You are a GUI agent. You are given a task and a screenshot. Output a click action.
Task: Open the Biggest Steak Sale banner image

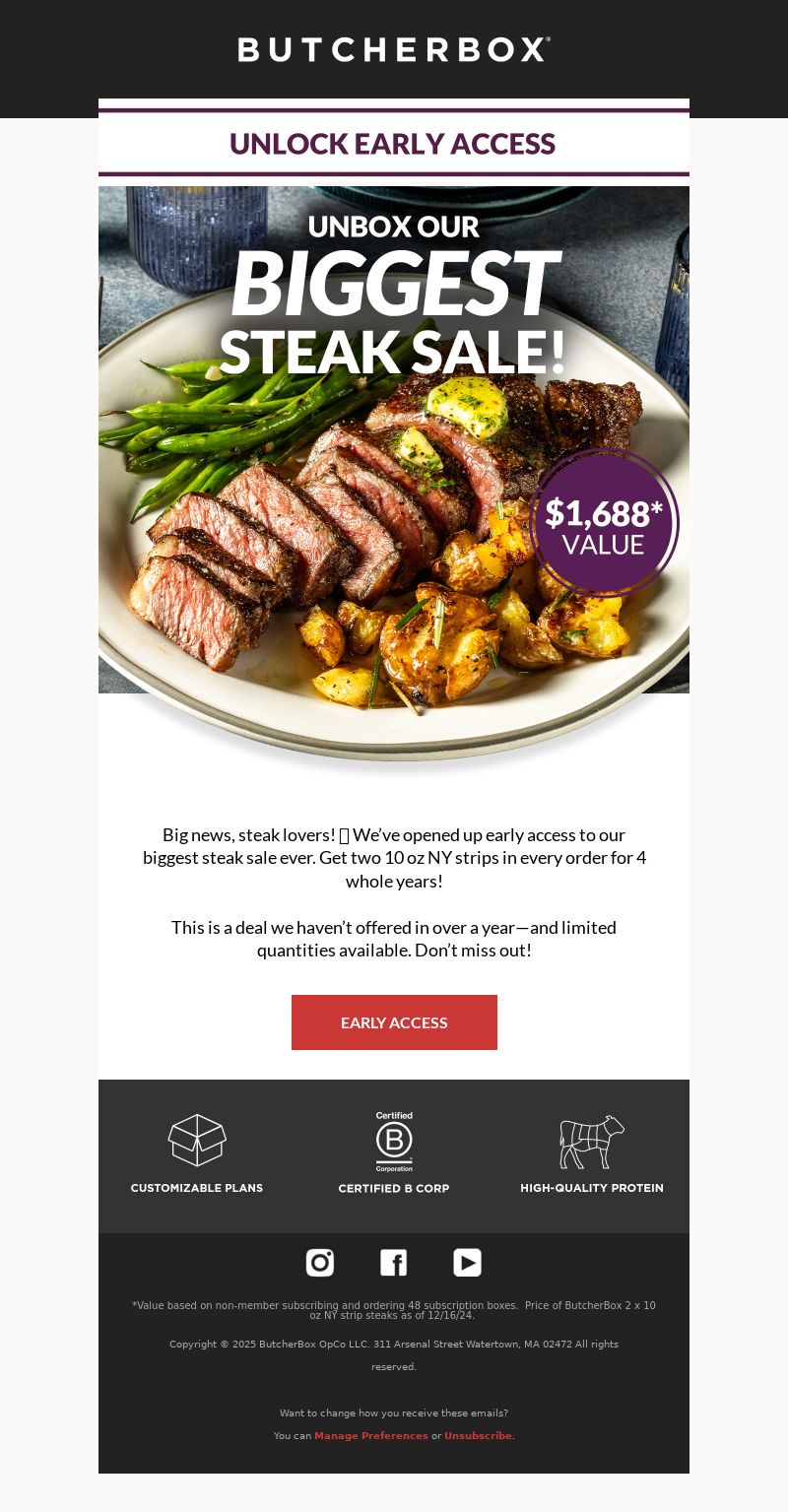pos(394,481)
